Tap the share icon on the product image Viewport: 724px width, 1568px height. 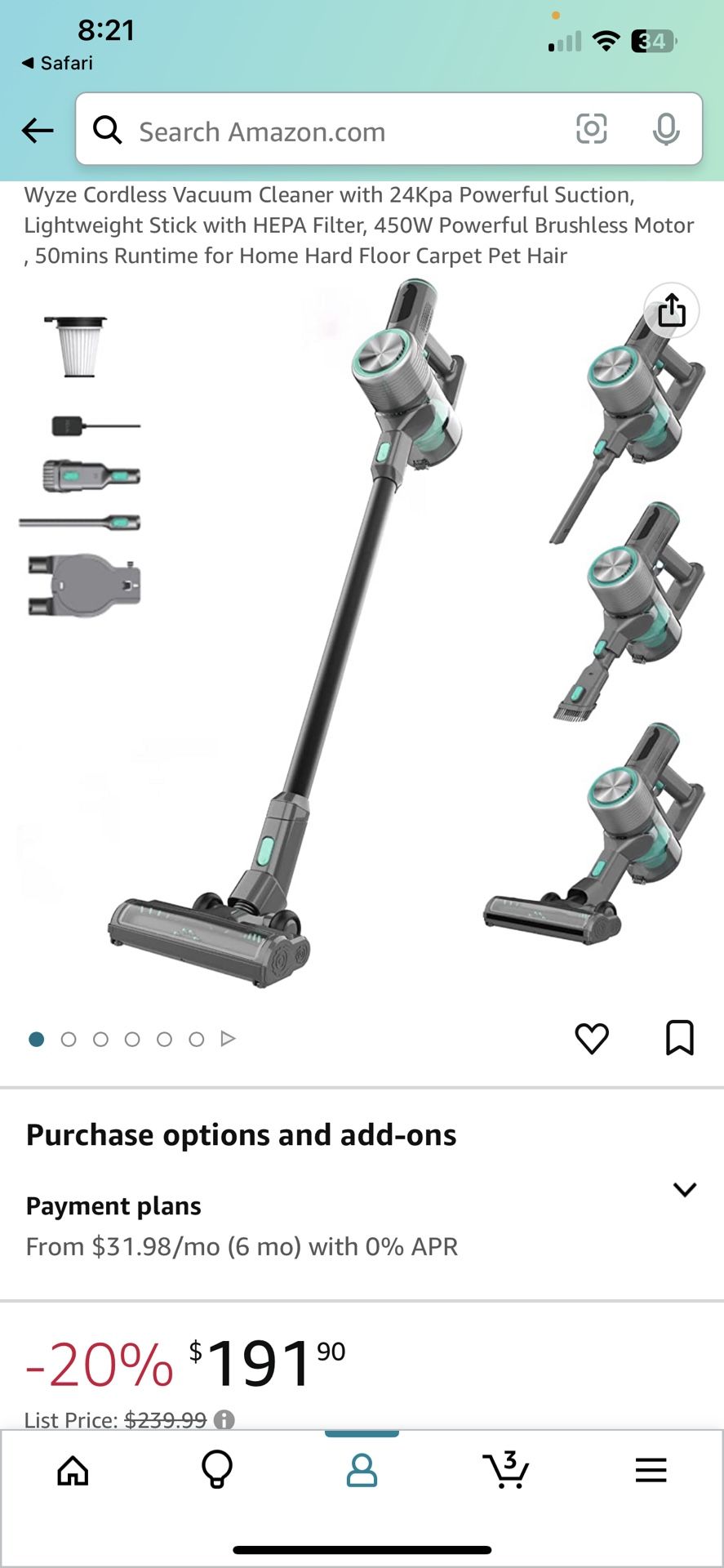tap(671, 310)
